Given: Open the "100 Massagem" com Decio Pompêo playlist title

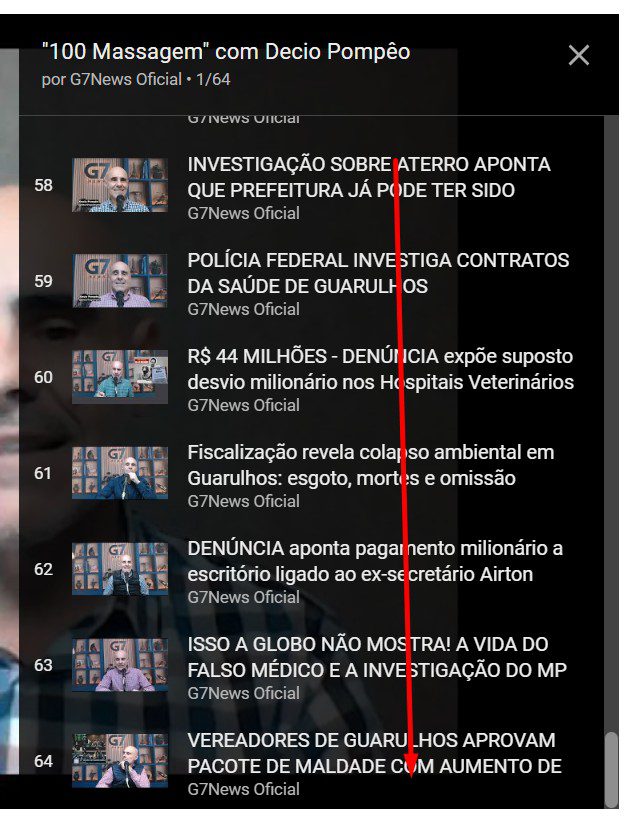Looking at the screenshot, I should click(226, 52).
